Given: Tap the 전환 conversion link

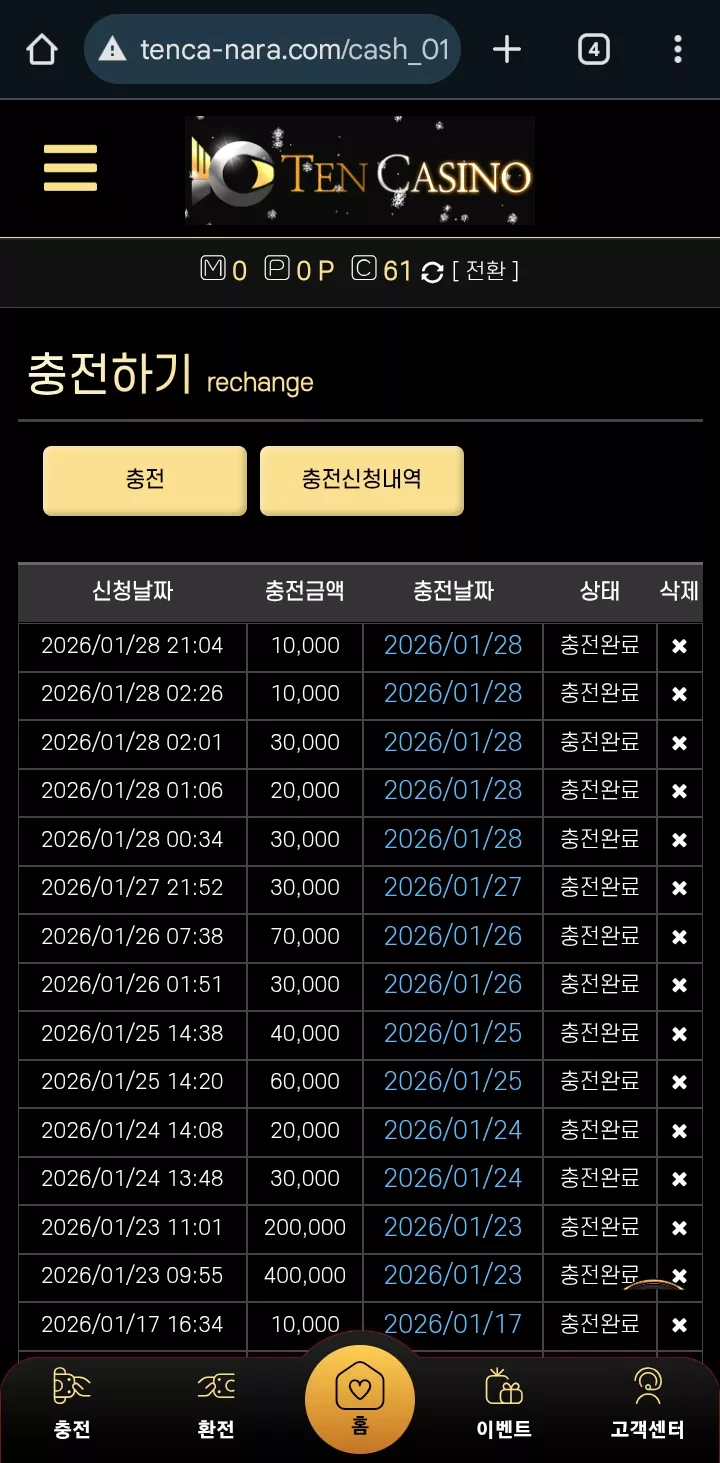Looking at the screenshot, I should [x=485, y=271].
